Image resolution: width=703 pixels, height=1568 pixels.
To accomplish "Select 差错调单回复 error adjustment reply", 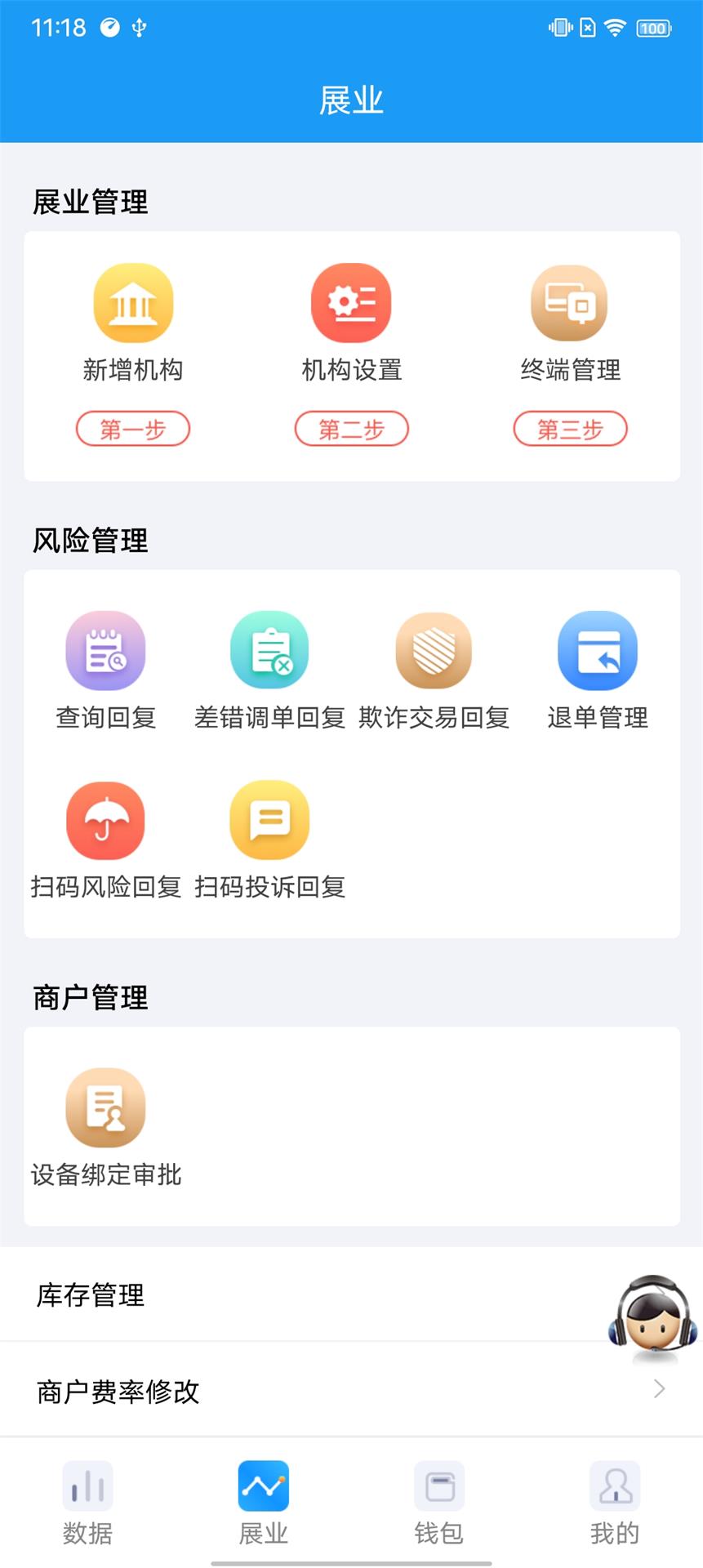I will [x=269, y=670].
